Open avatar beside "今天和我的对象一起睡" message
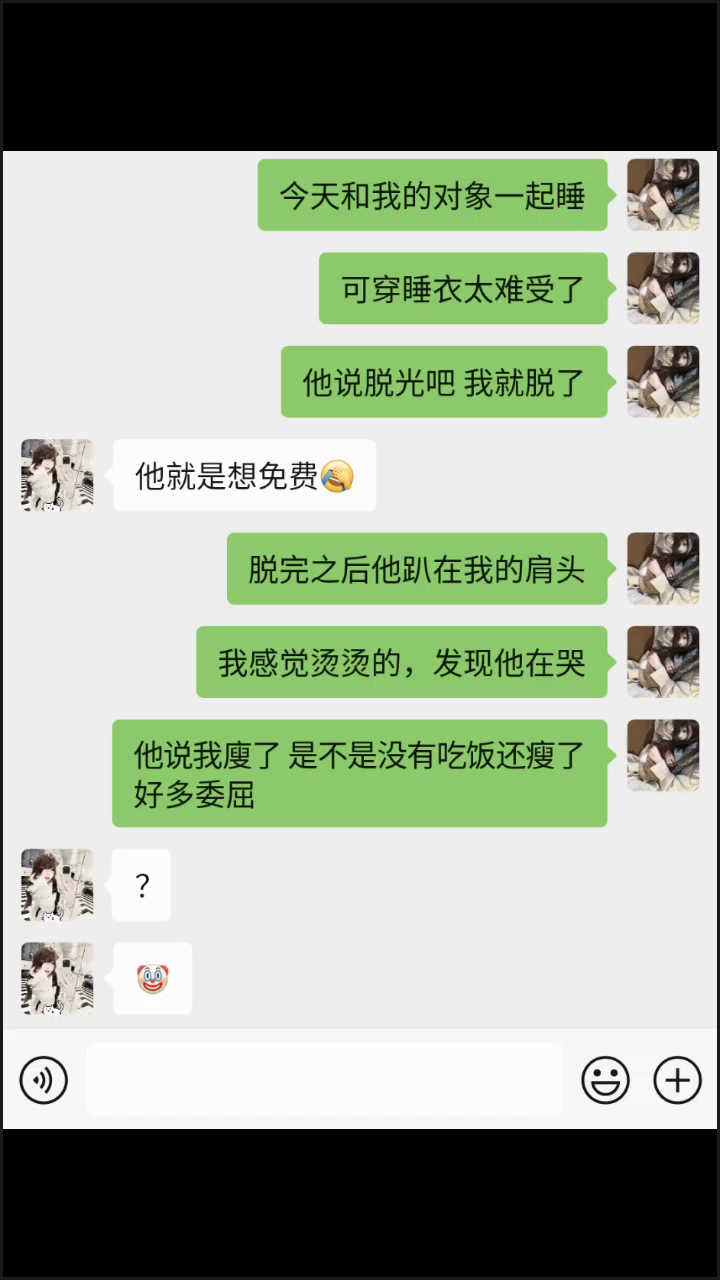Screen dimensions: 720x1280 [663, 195]
